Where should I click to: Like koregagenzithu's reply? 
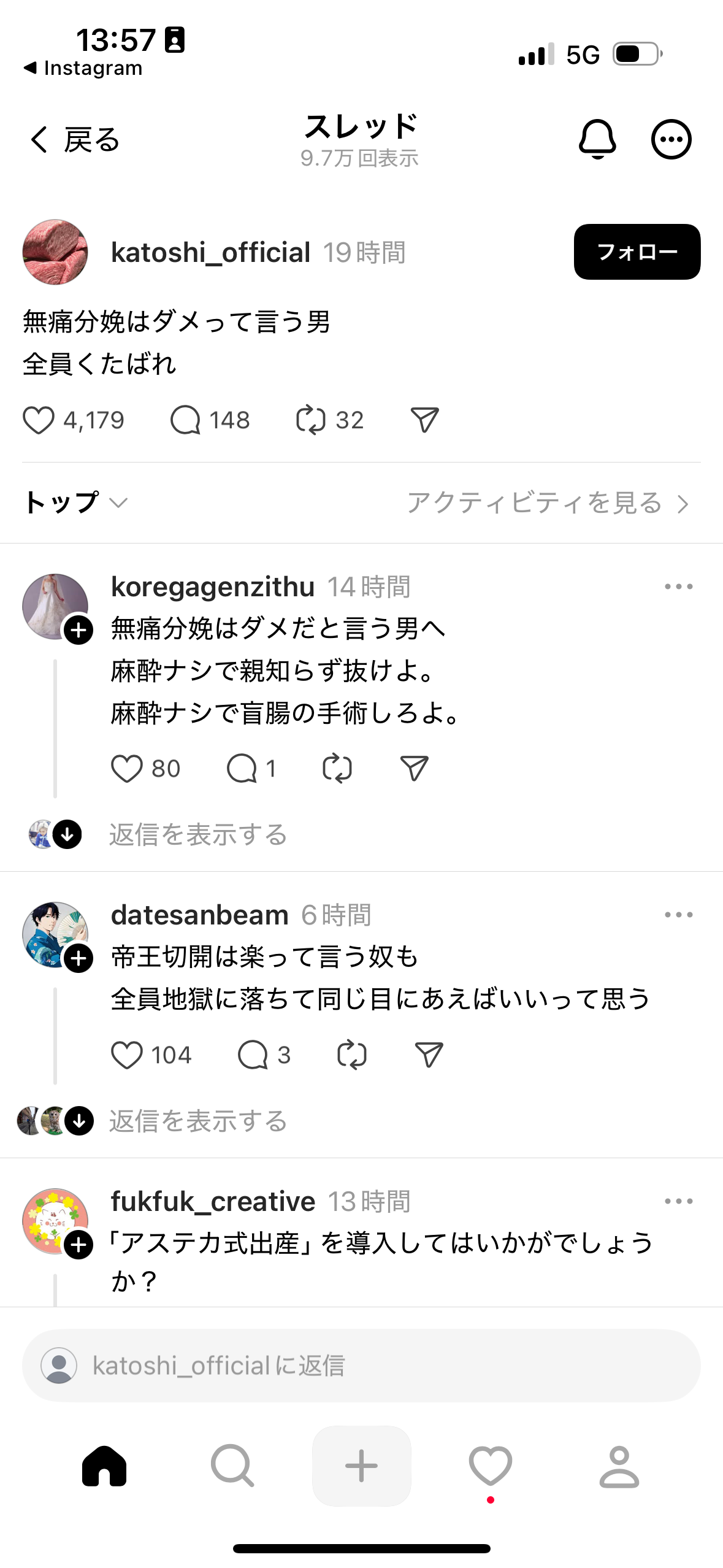pos(126,769)
